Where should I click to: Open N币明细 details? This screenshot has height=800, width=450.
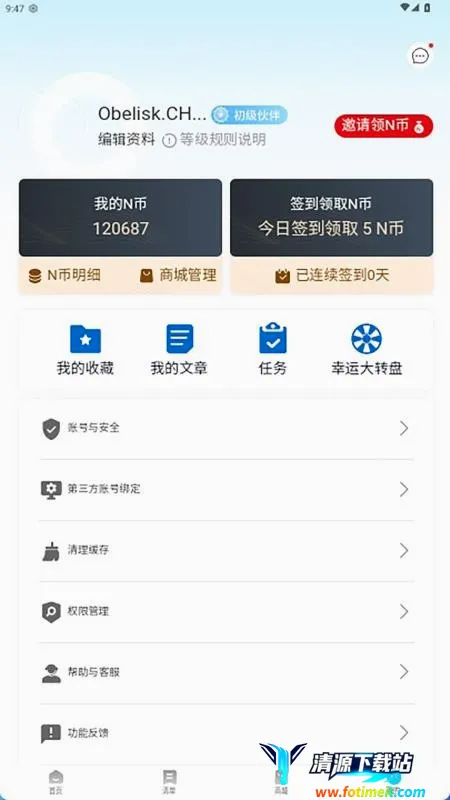(65, 276)
